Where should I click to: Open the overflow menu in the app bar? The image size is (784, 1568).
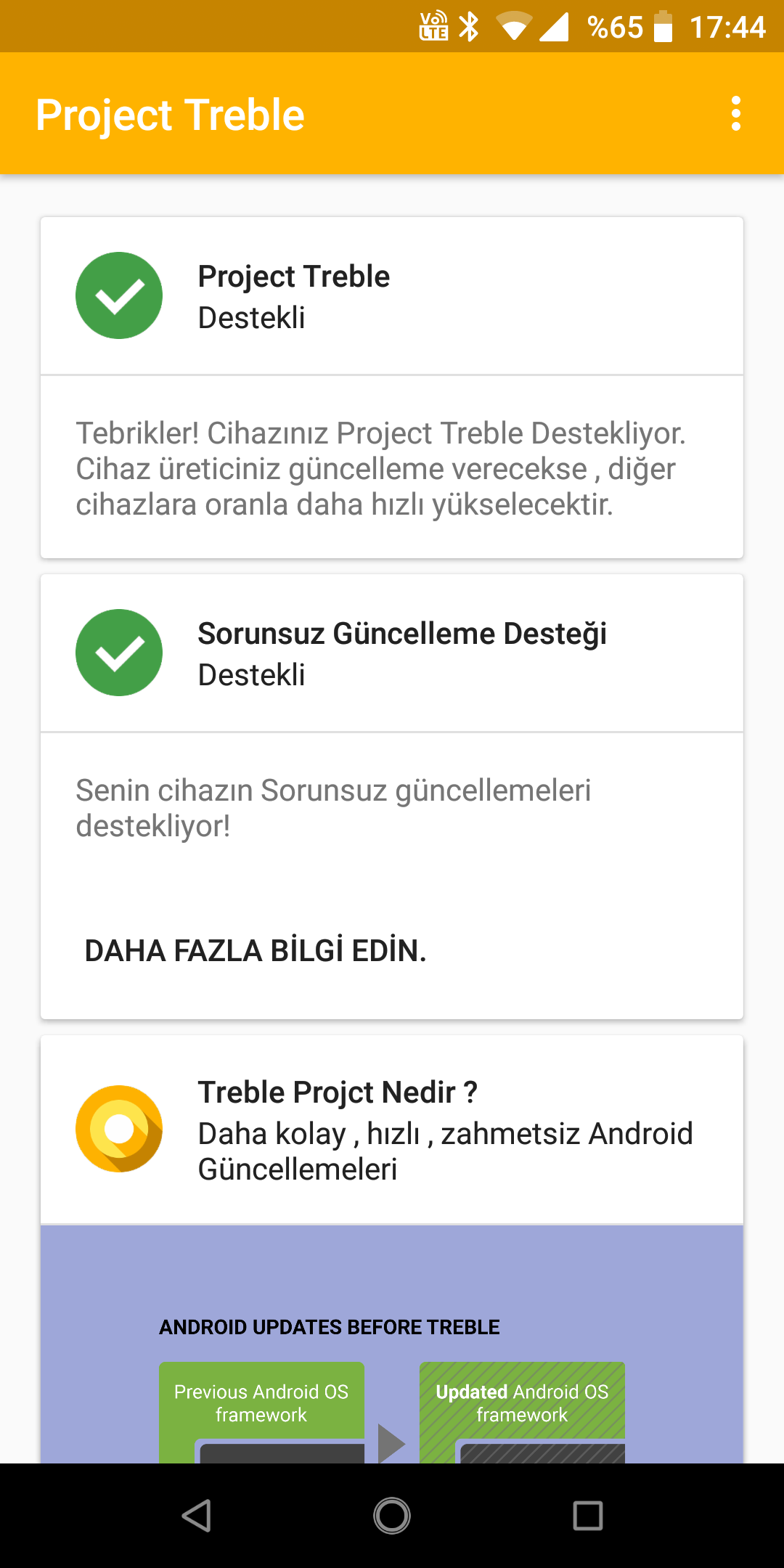pos(736,114)
